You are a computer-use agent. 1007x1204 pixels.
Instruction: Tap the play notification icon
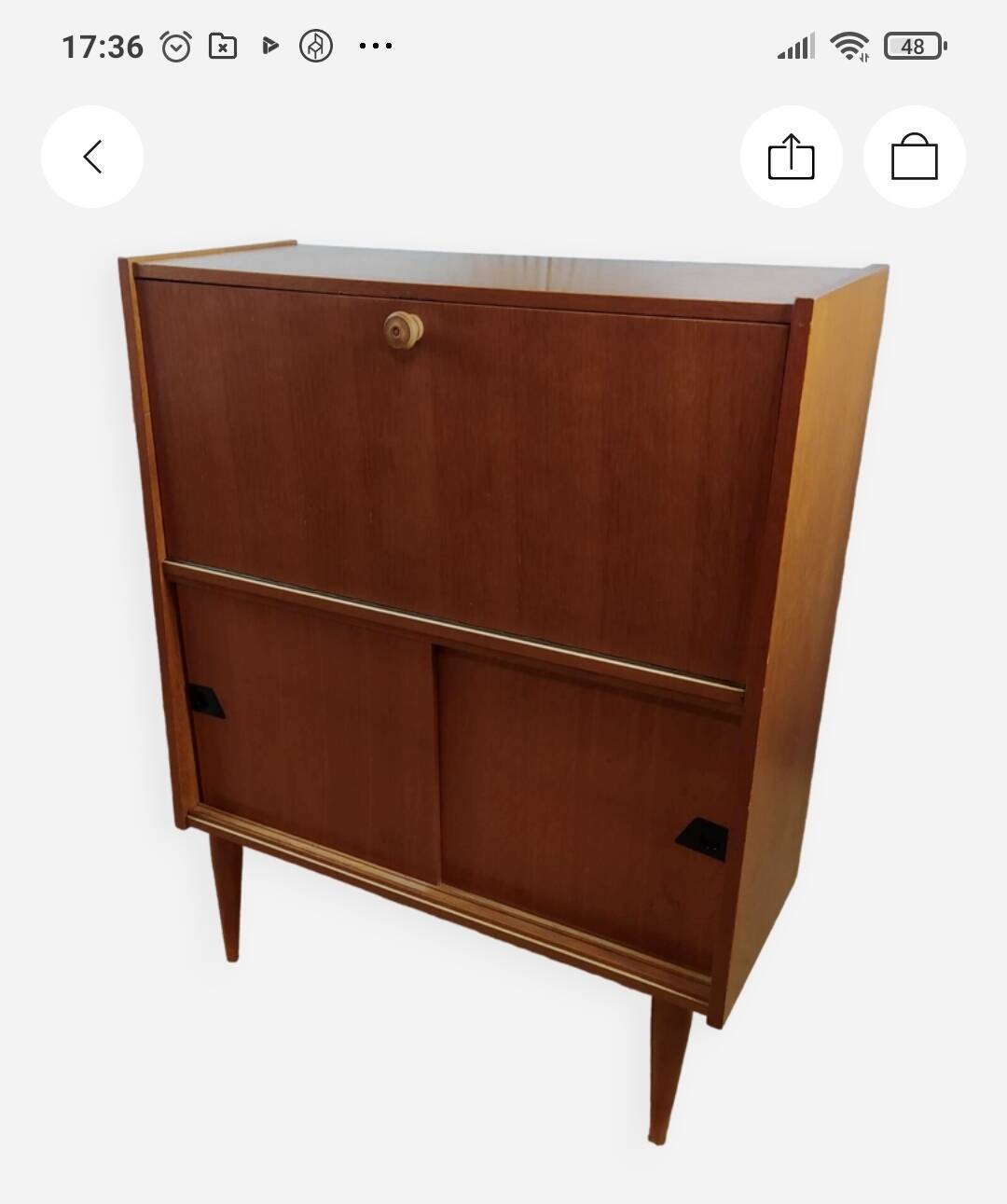coord(270,44)
